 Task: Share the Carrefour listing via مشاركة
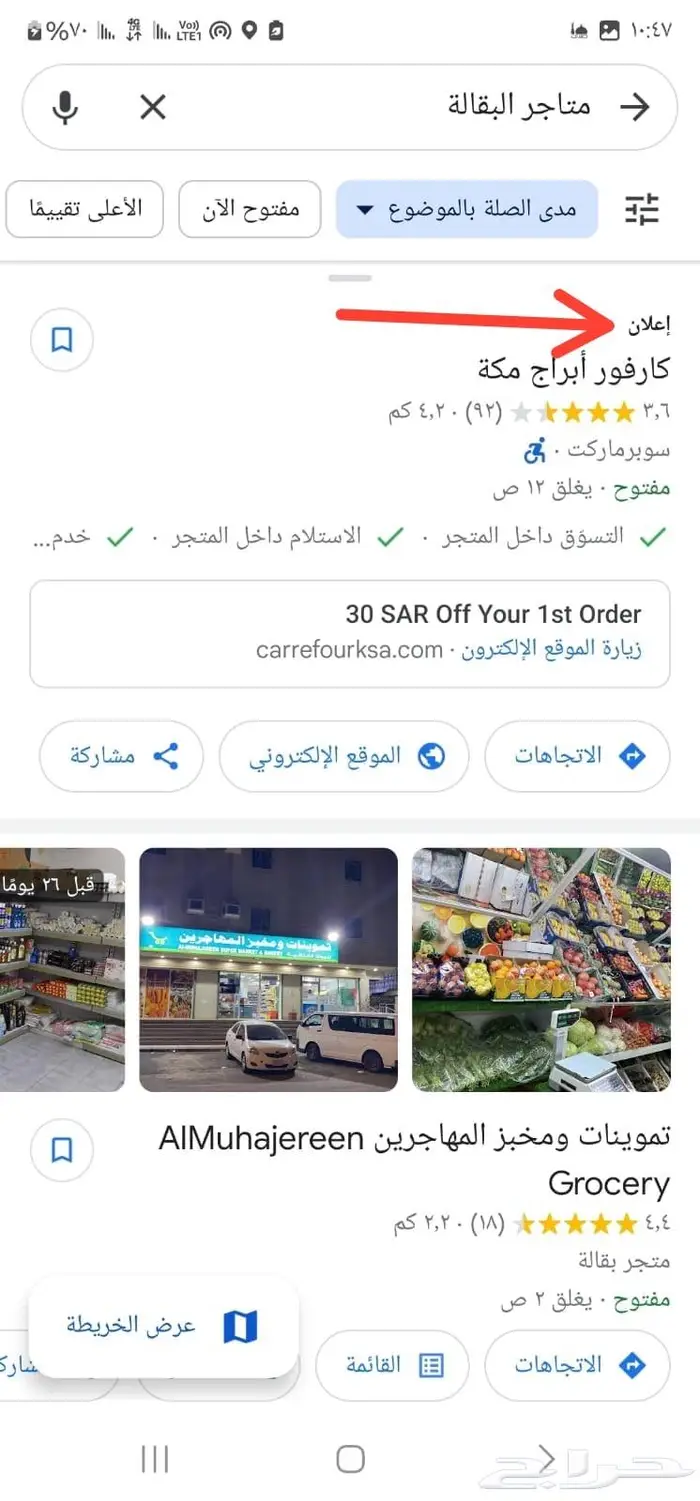[x=121, y=757]
